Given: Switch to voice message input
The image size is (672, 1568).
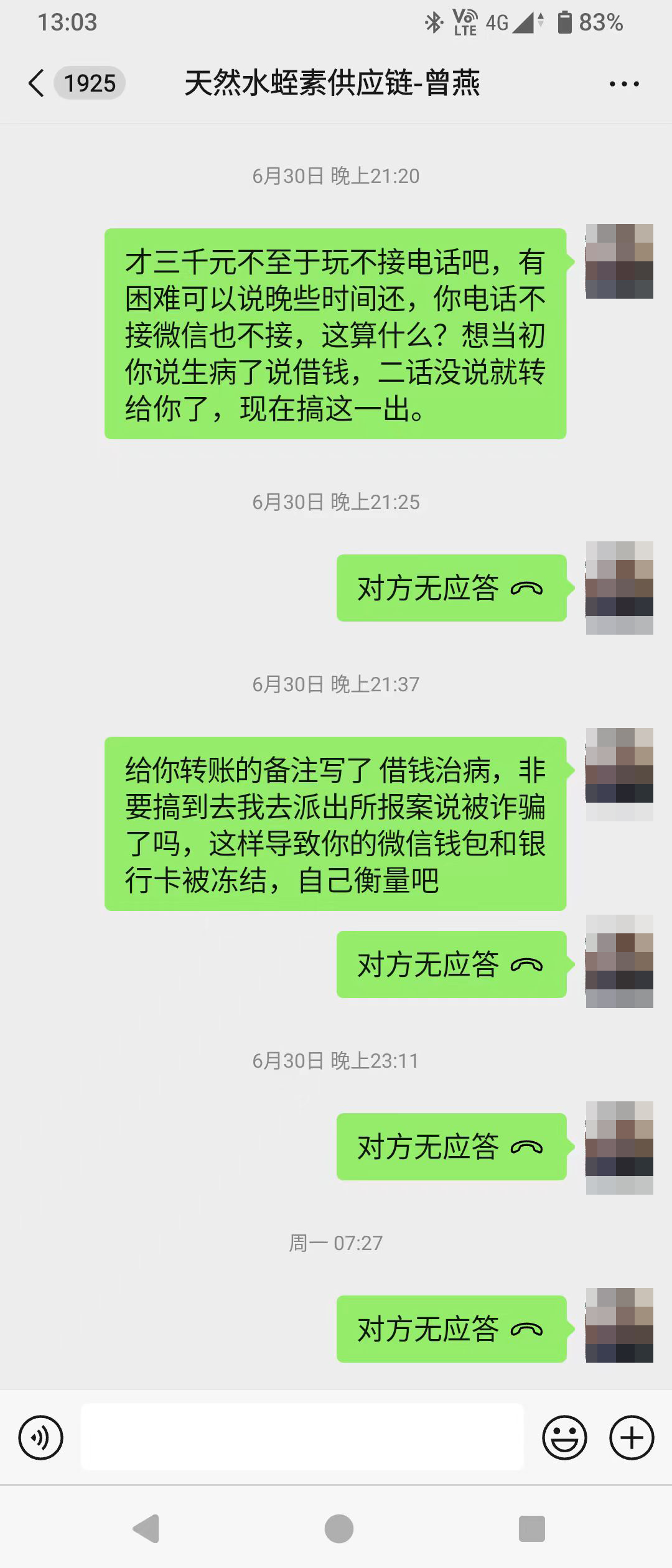Looking at the screenshot, I should pyautogui.click(x=41, y=1437).
